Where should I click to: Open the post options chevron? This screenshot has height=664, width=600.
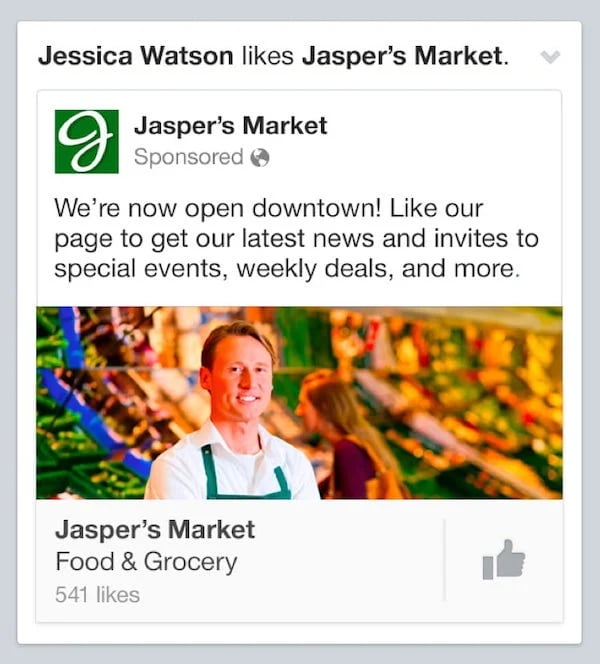point(550,57)
